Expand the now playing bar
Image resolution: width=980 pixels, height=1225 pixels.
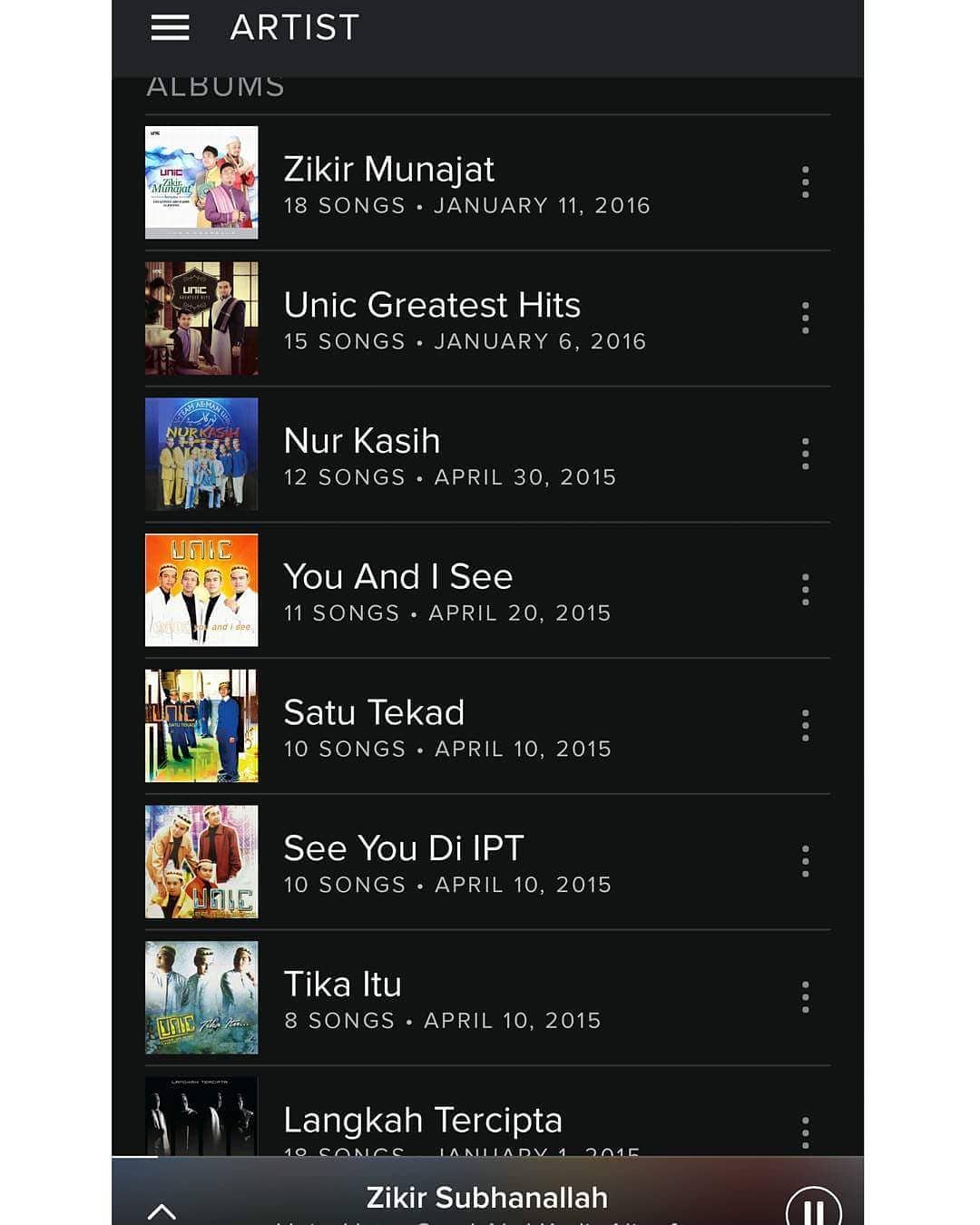pyautogui.click(x=162, y=1211)
